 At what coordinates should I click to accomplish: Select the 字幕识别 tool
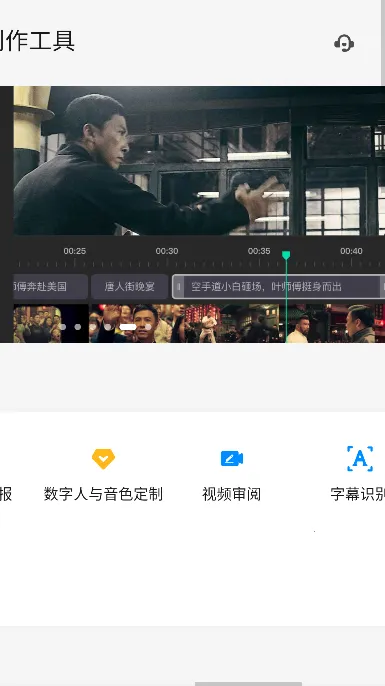[358, 475]
